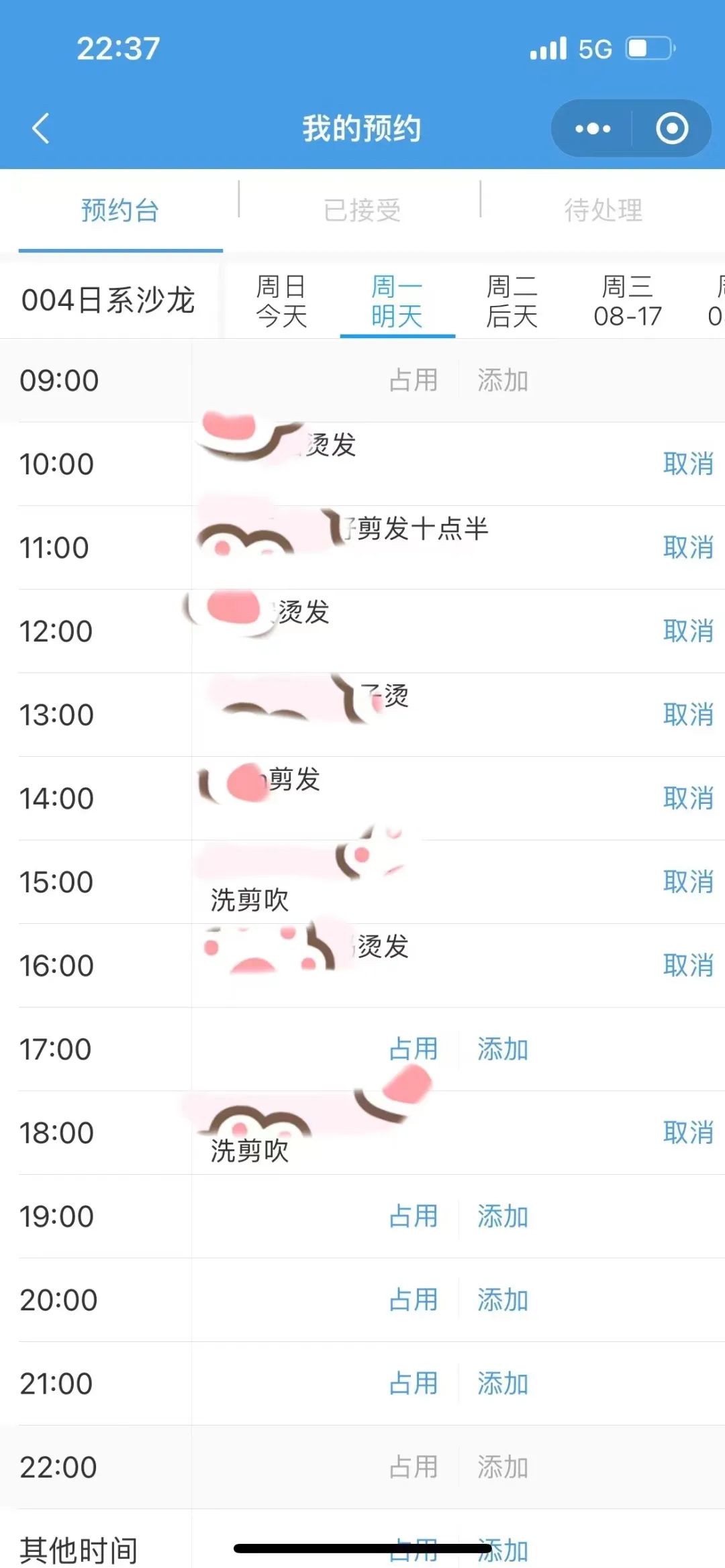Screen dimensions: 725x1568
Task: Cancel the 14:00 剪发 appointment
Action: point(688,798)
